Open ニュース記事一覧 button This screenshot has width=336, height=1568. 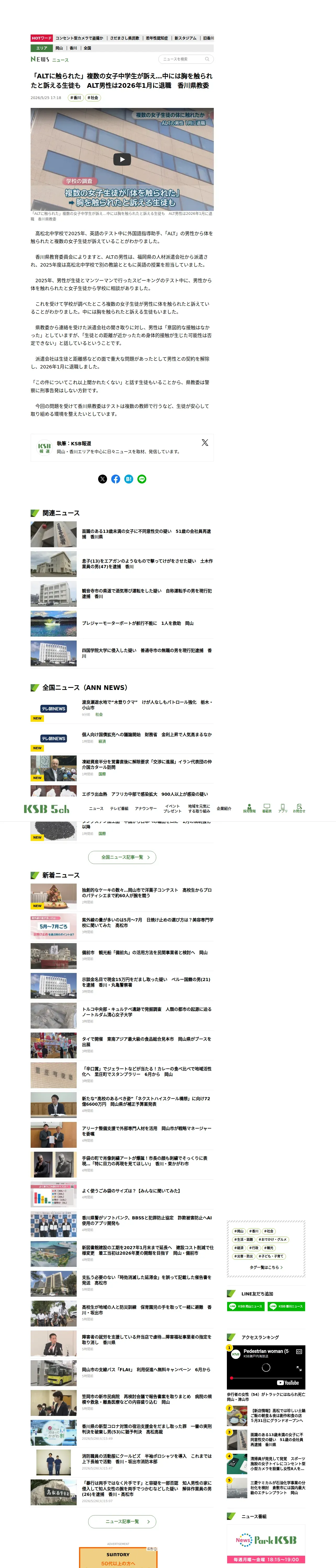[x=122, y=1521]
